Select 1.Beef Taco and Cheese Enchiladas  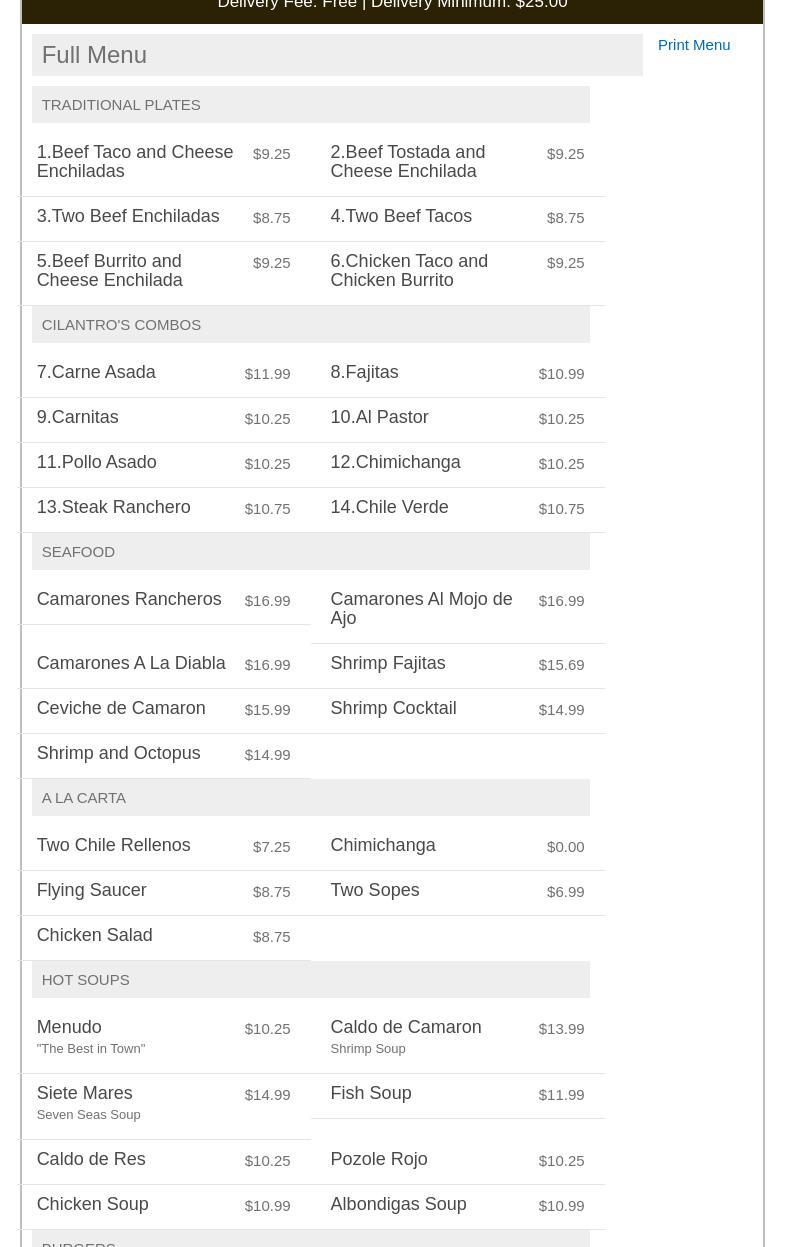tap(135, 162)
